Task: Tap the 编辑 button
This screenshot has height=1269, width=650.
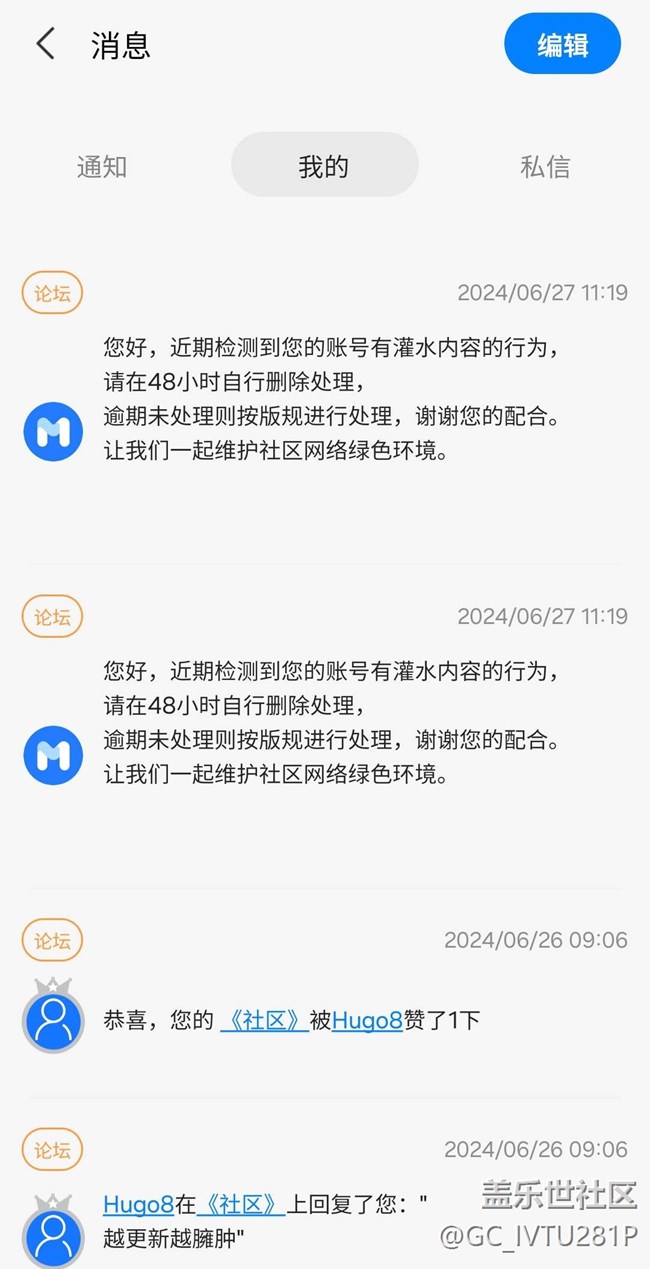Action: coord(562,44)
